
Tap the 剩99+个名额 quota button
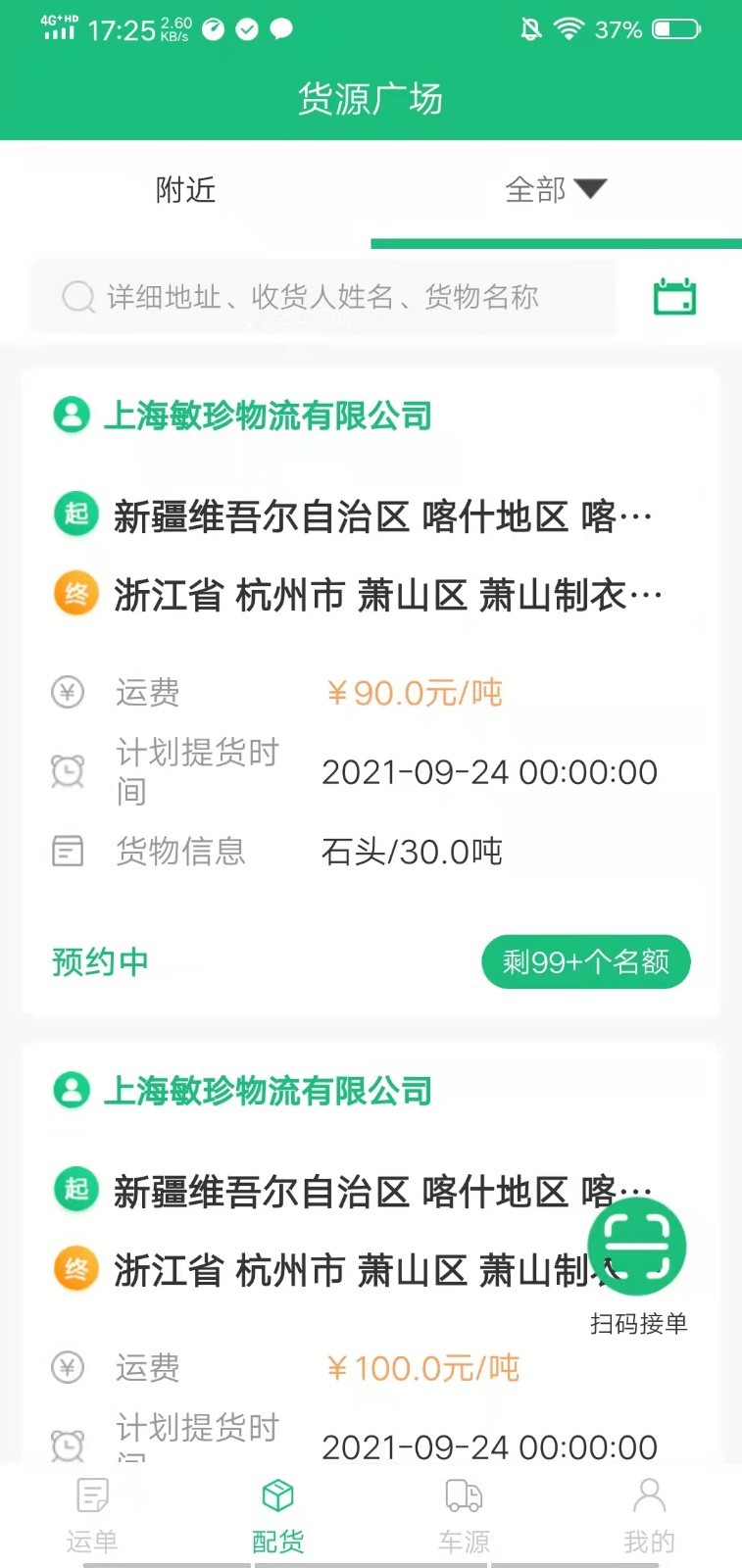point(585,961)
